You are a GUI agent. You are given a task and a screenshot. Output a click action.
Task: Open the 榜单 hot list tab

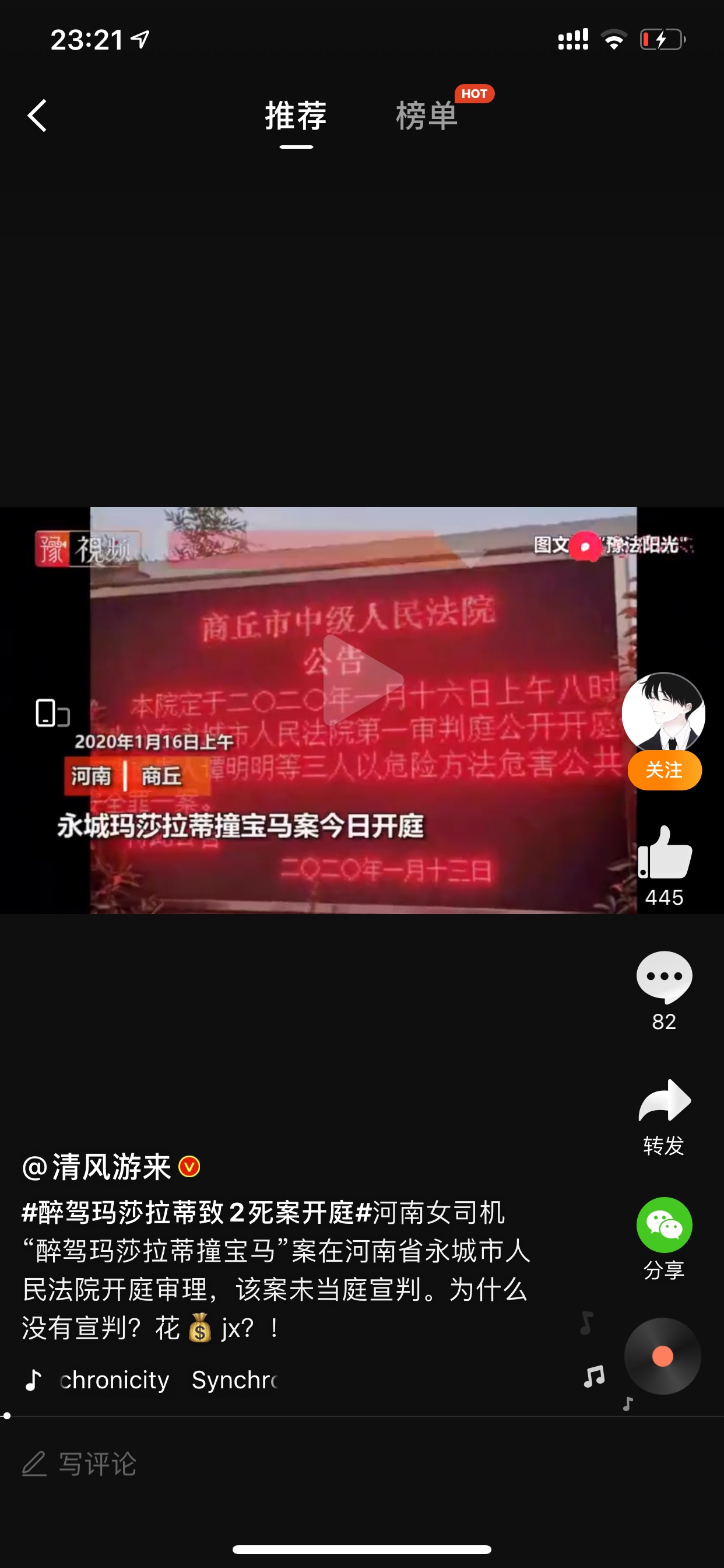(427, 116)
